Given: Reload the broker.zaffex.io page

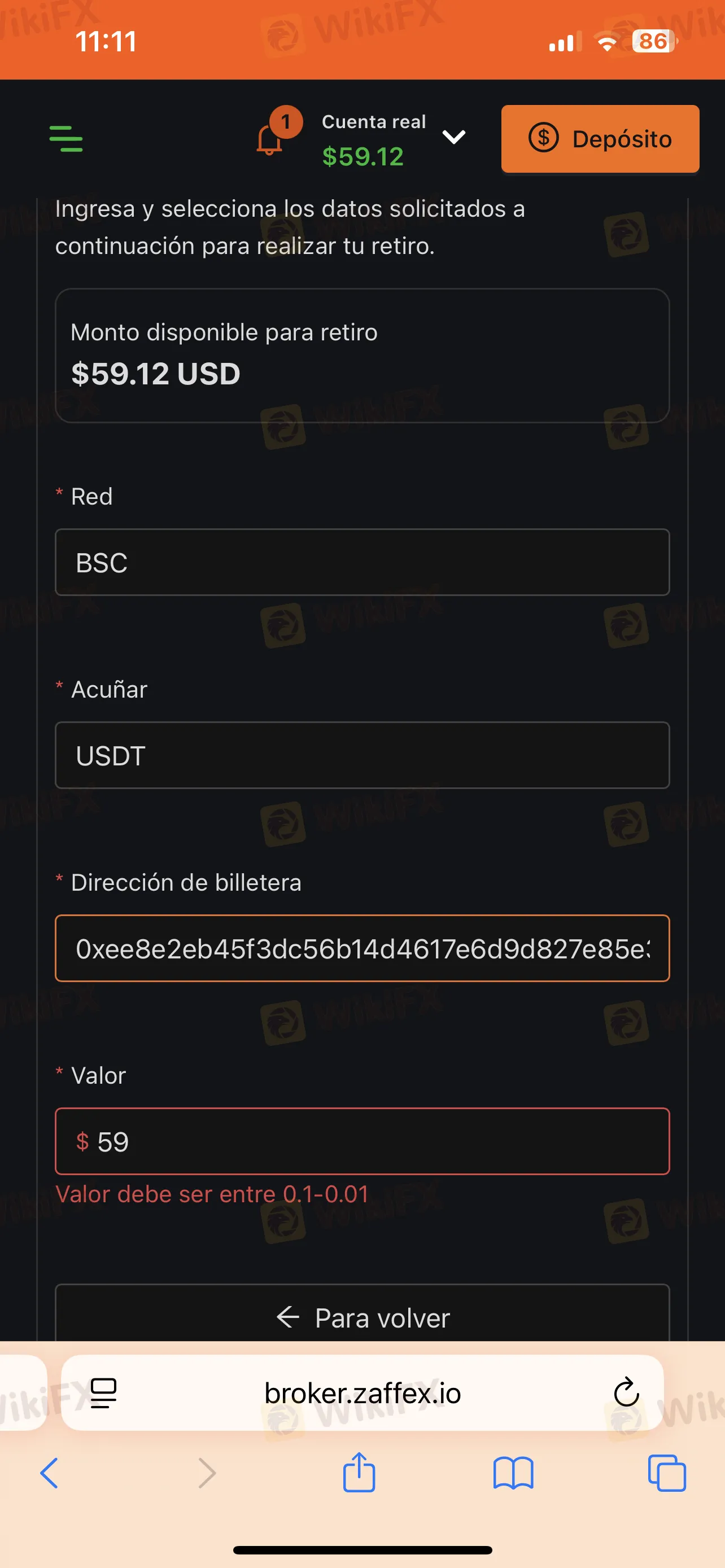Looking at the screenshot, I should [625, 1392].
